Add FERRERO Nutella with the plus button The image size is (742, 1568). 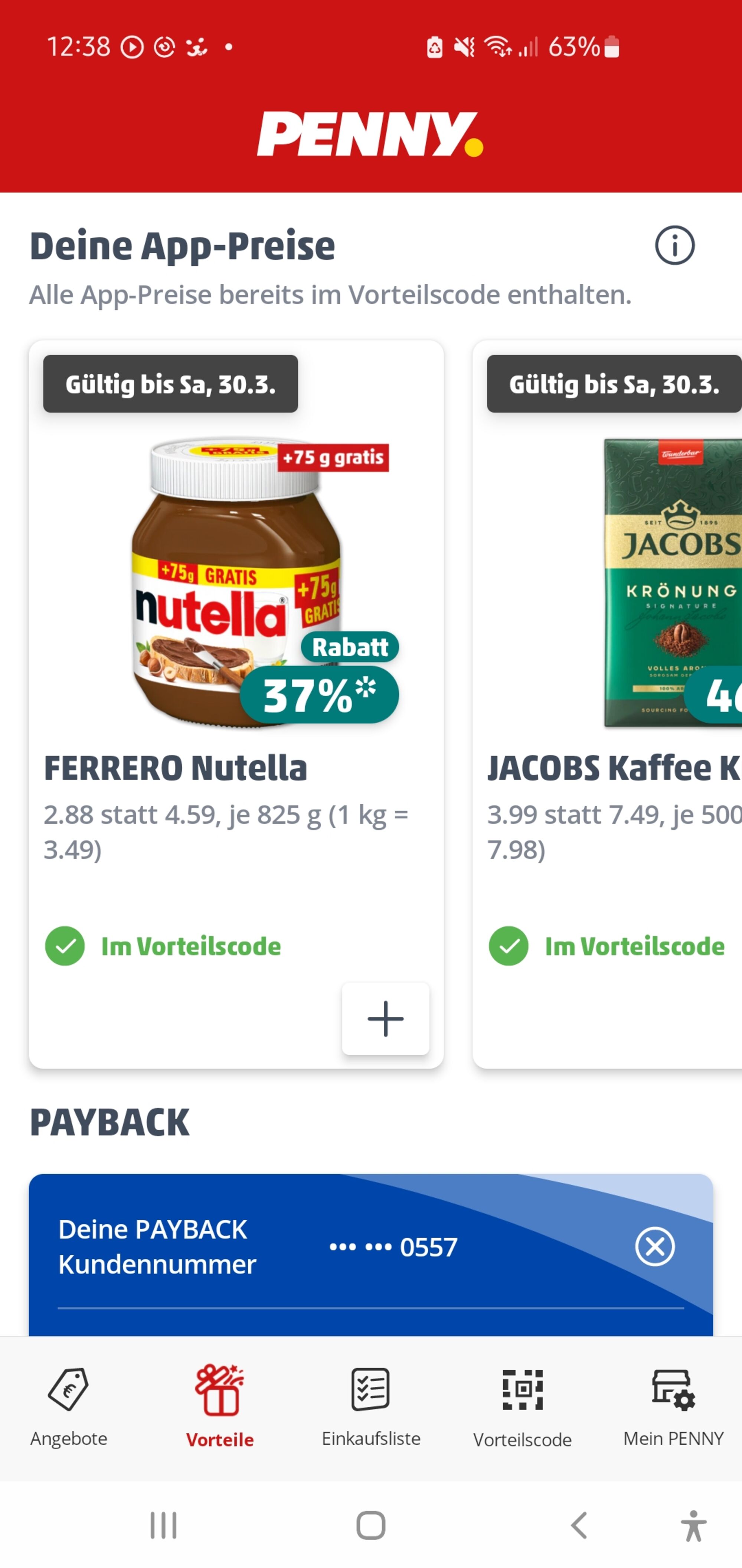coord(386,1018)
